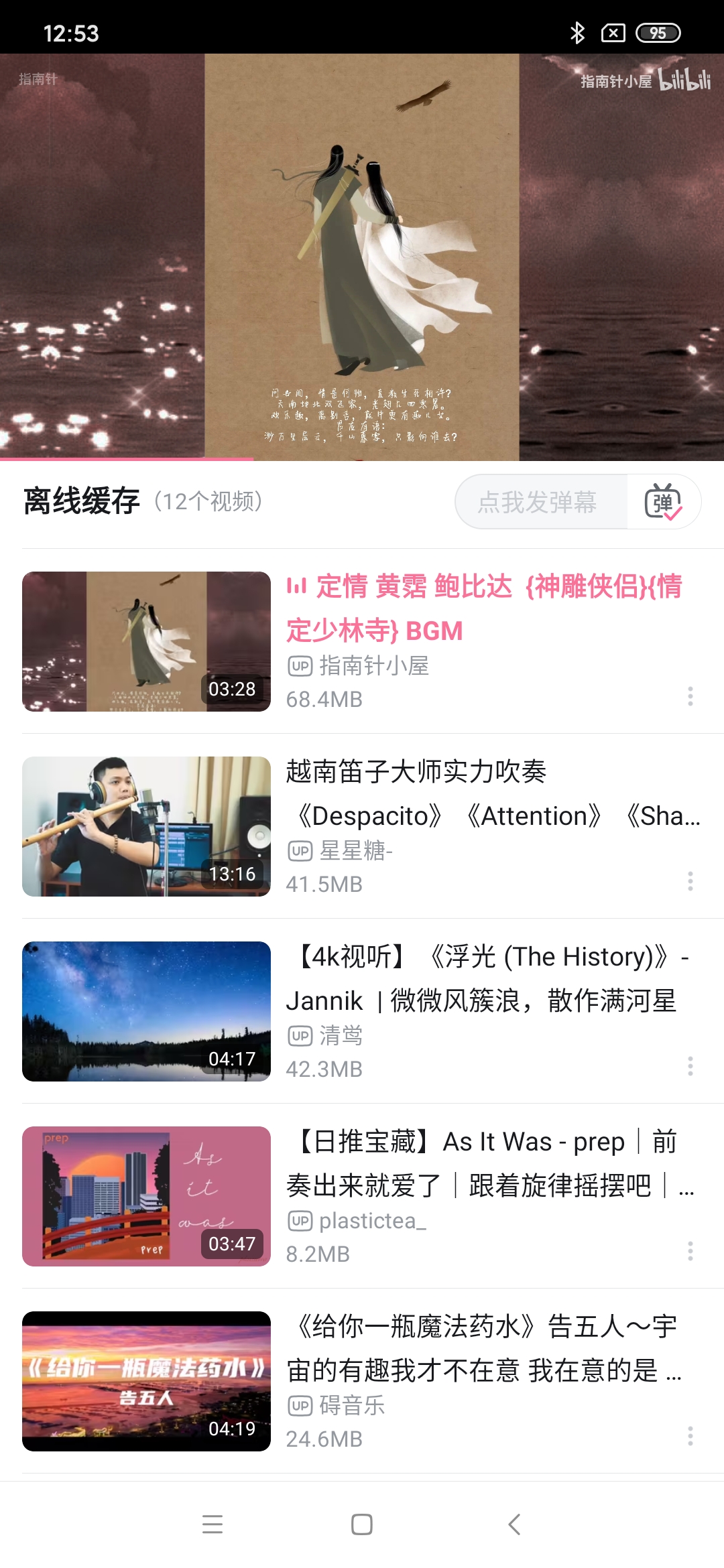Screen dimensions: 724x1568
Task: Tap the 点我发弹幕 input field
Action: tap(540, 502)
